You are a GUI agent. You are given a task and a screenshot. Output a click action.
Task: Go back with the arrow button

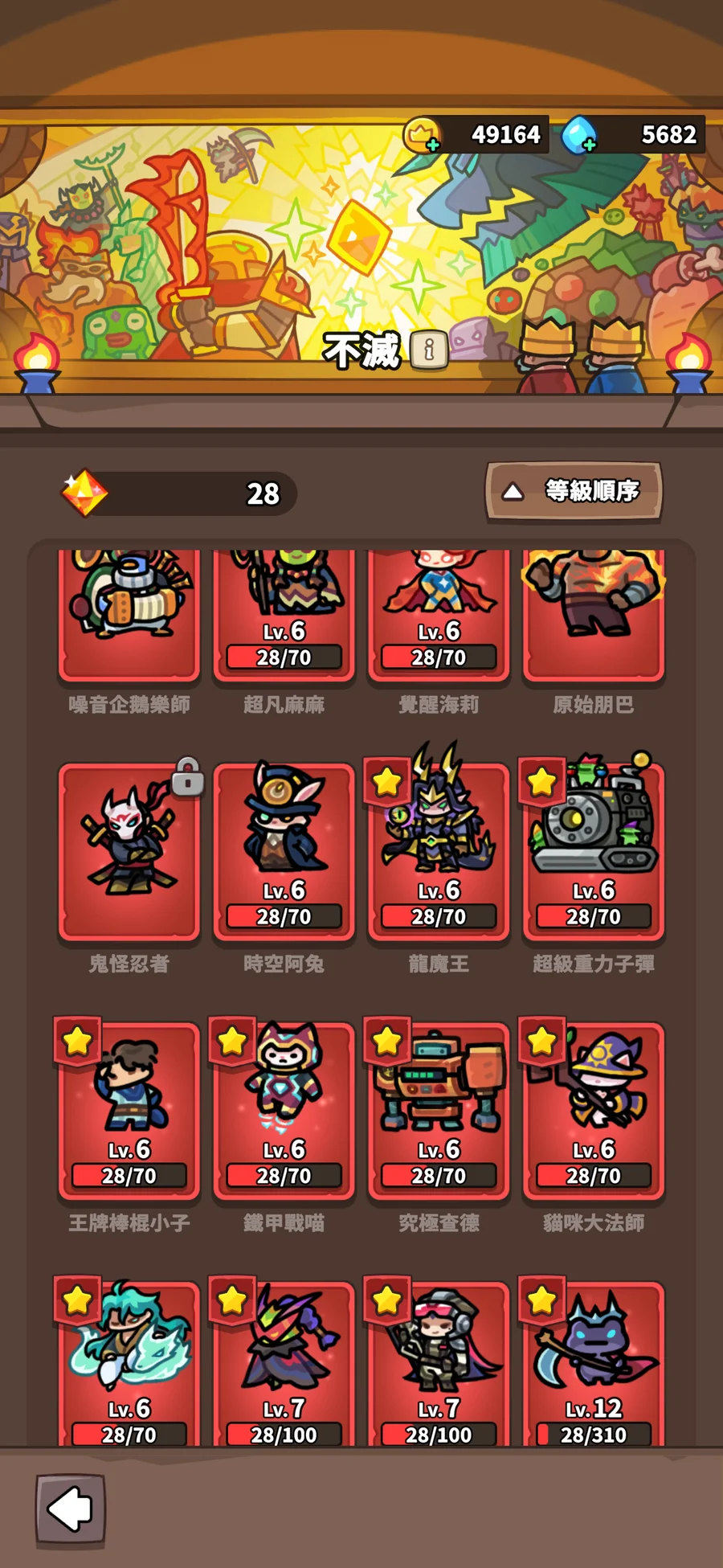coord(71,1509)
